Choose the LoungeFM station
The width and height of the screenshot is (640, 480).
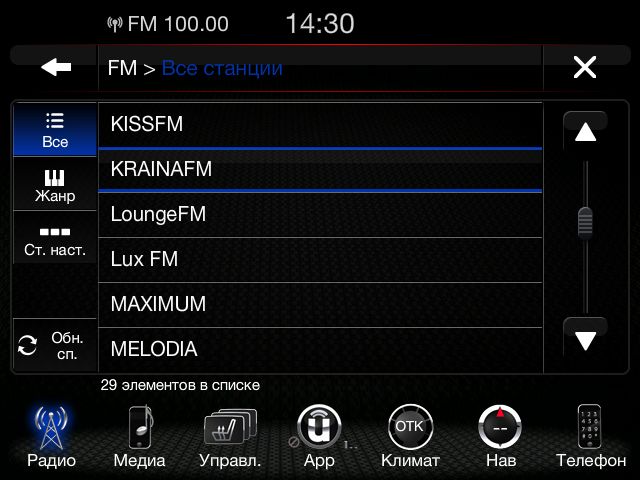coord(320,214)
